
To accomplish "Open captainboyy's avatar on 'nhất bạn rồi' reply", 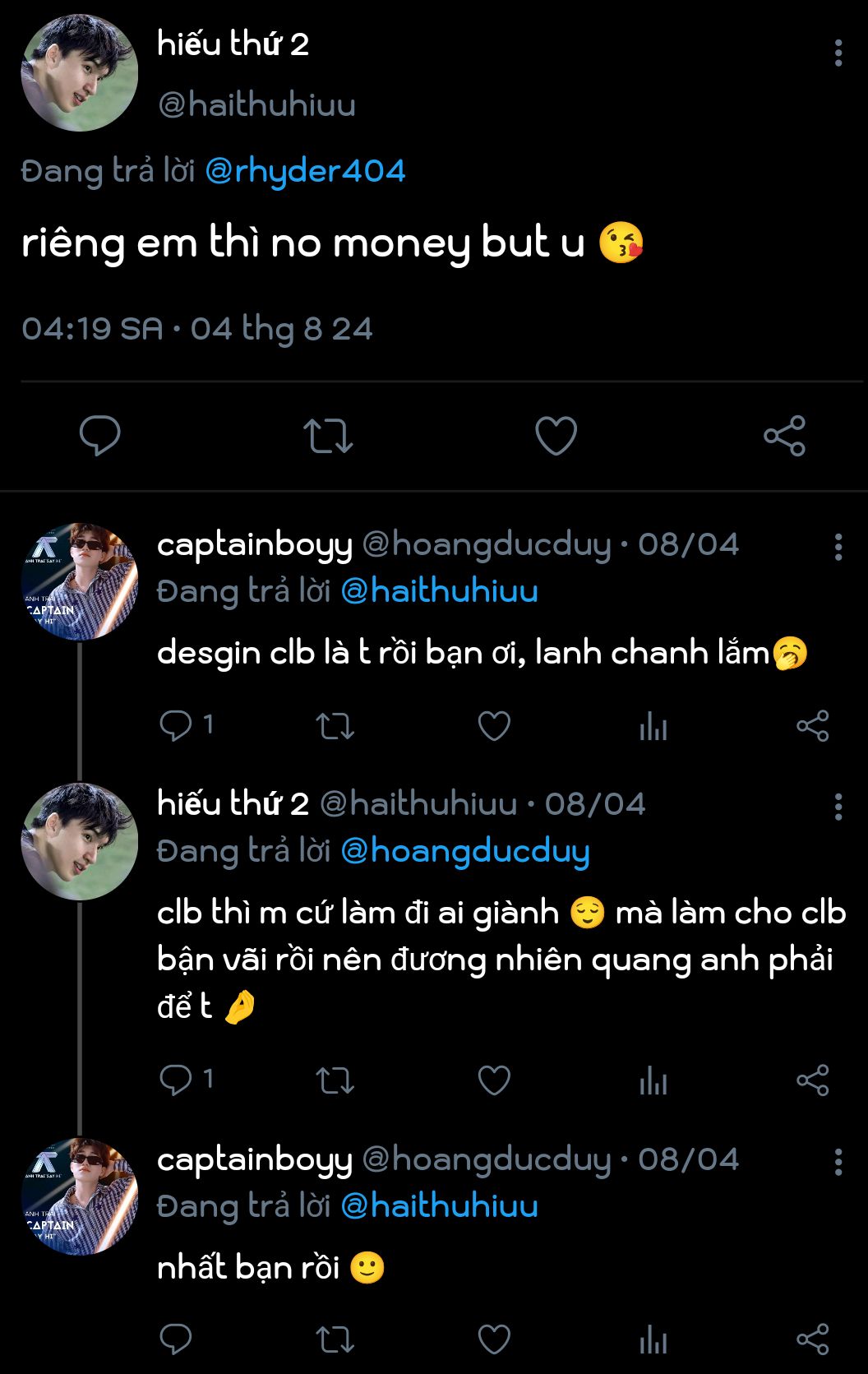I will [x=80, y=1196].
